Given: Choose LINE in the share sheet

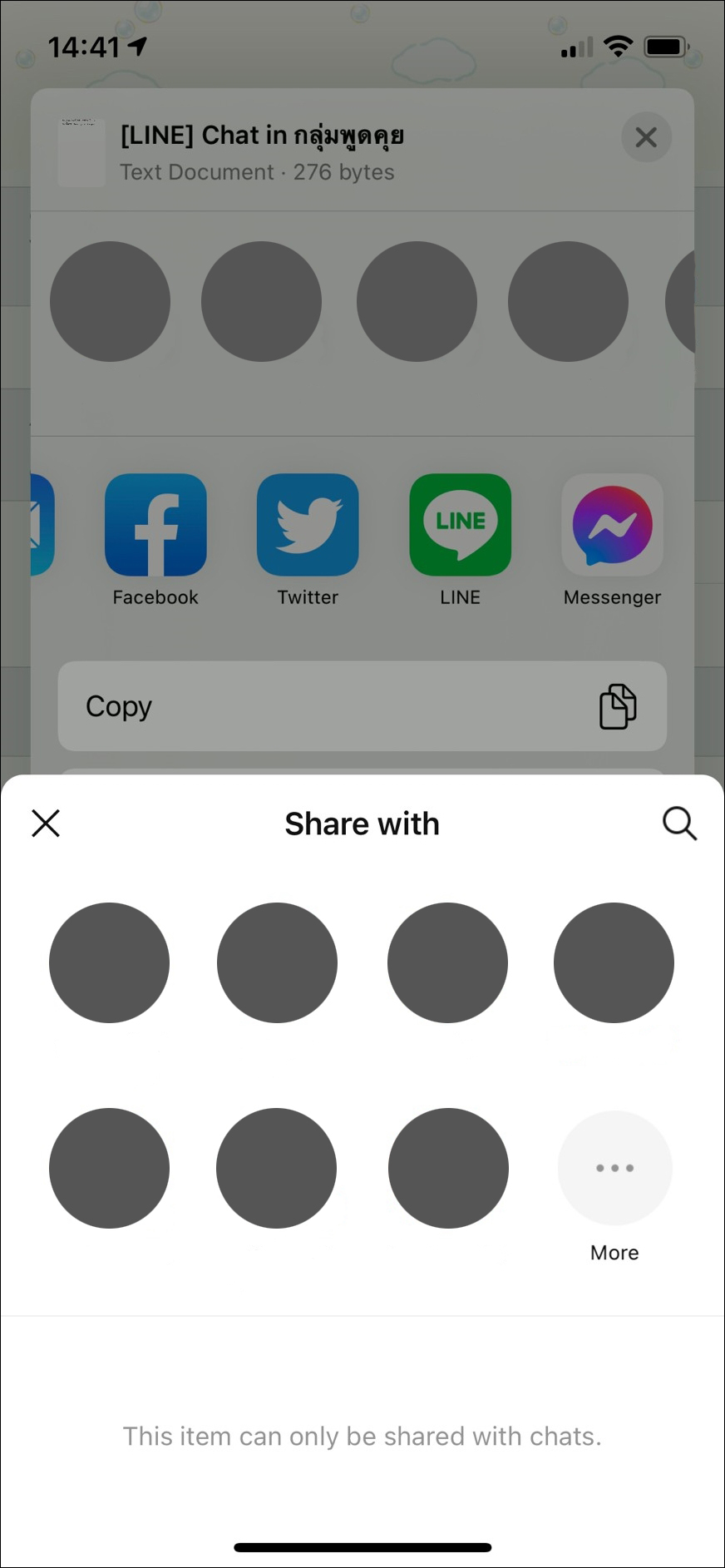Looking at the screenshot, I should 460,525.
